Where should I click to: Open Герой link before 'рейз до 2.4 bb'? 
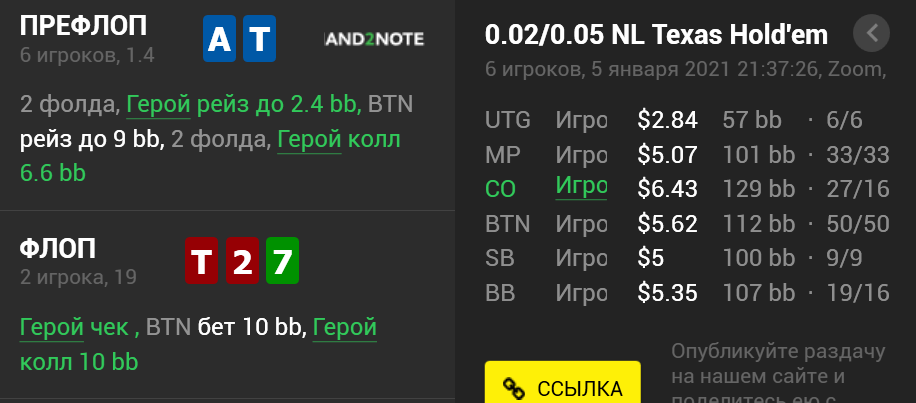click(160, 105)
